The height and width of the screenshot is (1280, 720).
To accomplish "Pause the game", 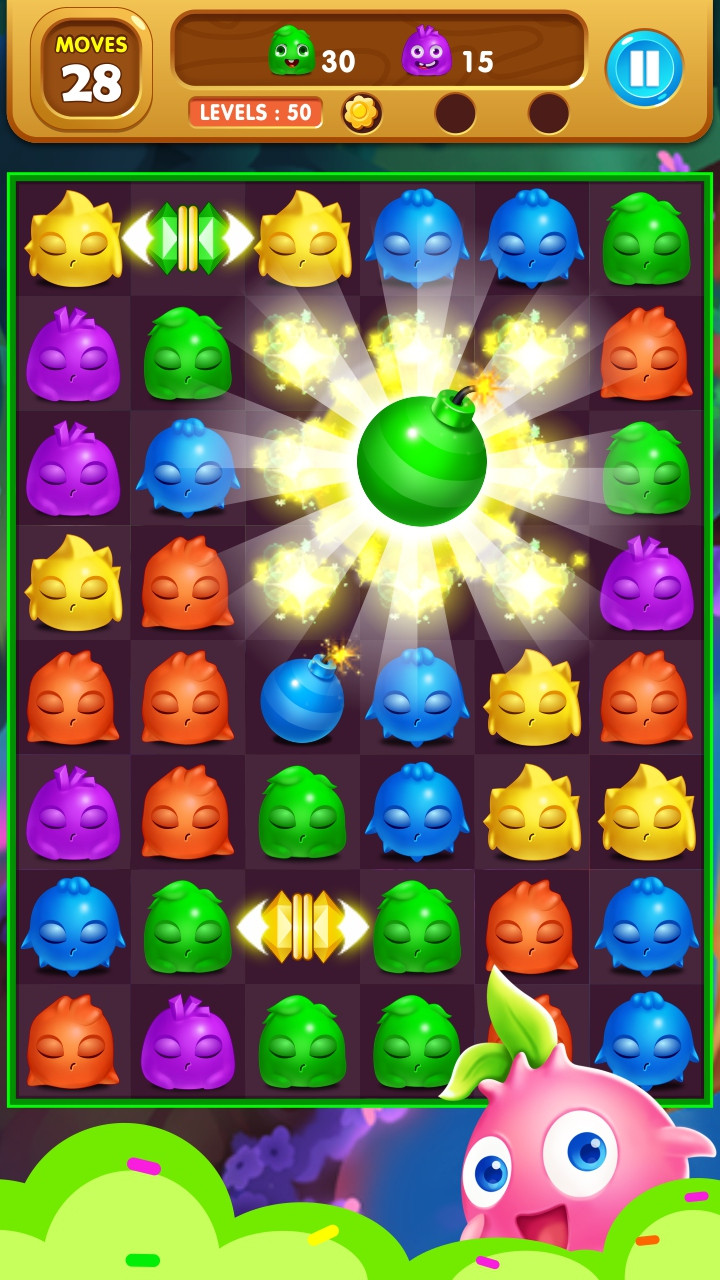I will coord(644,68).
